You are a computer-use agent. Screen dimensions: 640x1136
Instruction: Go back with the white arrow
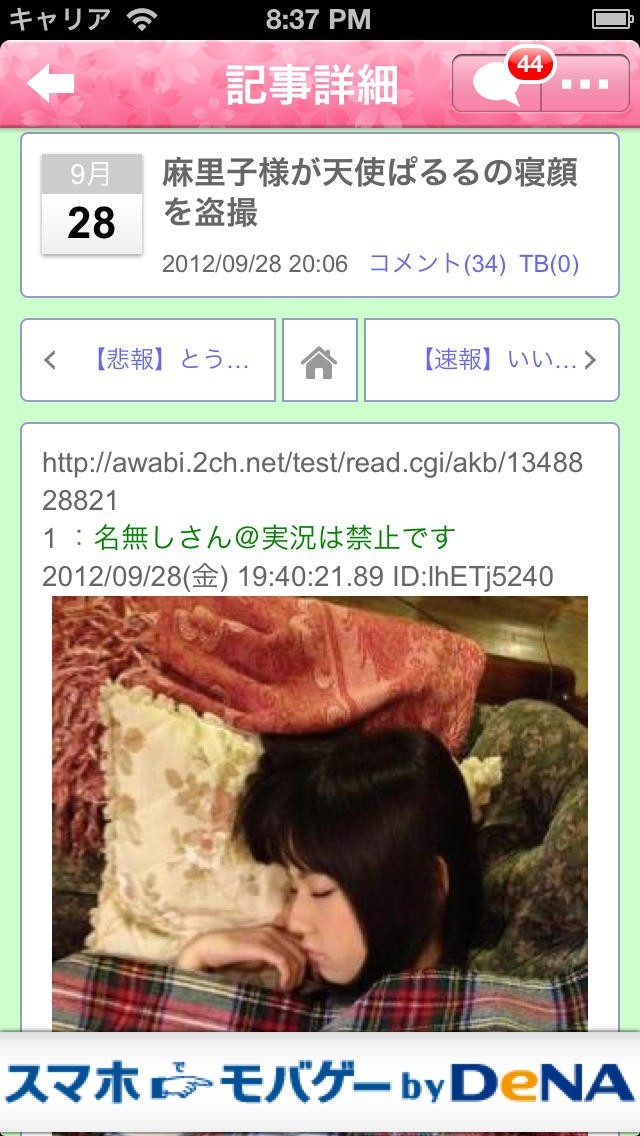coord(51,84)
